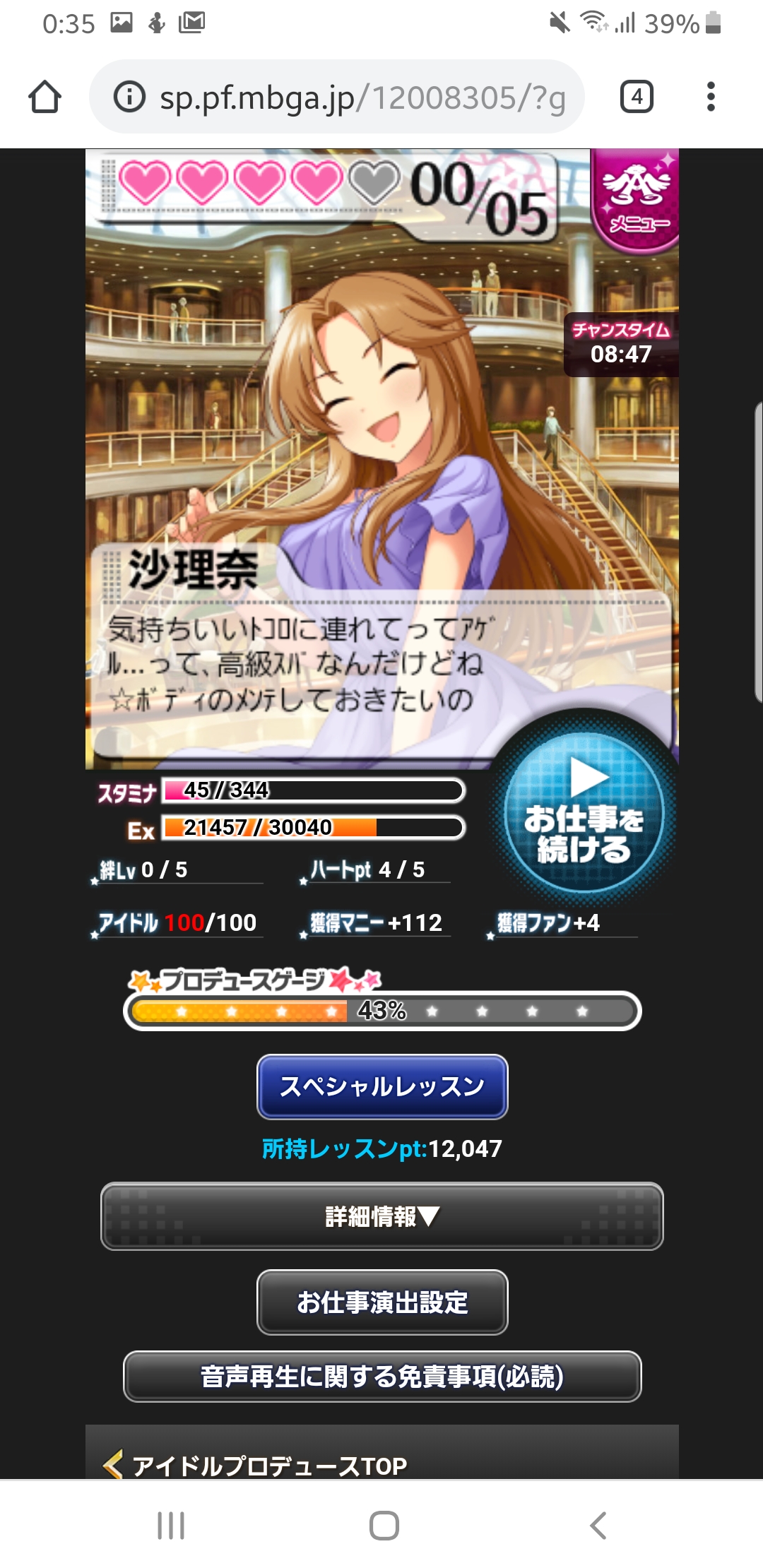Expand the 詳細情報 details section
The width and height of the screenshot is (763, 1568).
(x=382, y=1216)
